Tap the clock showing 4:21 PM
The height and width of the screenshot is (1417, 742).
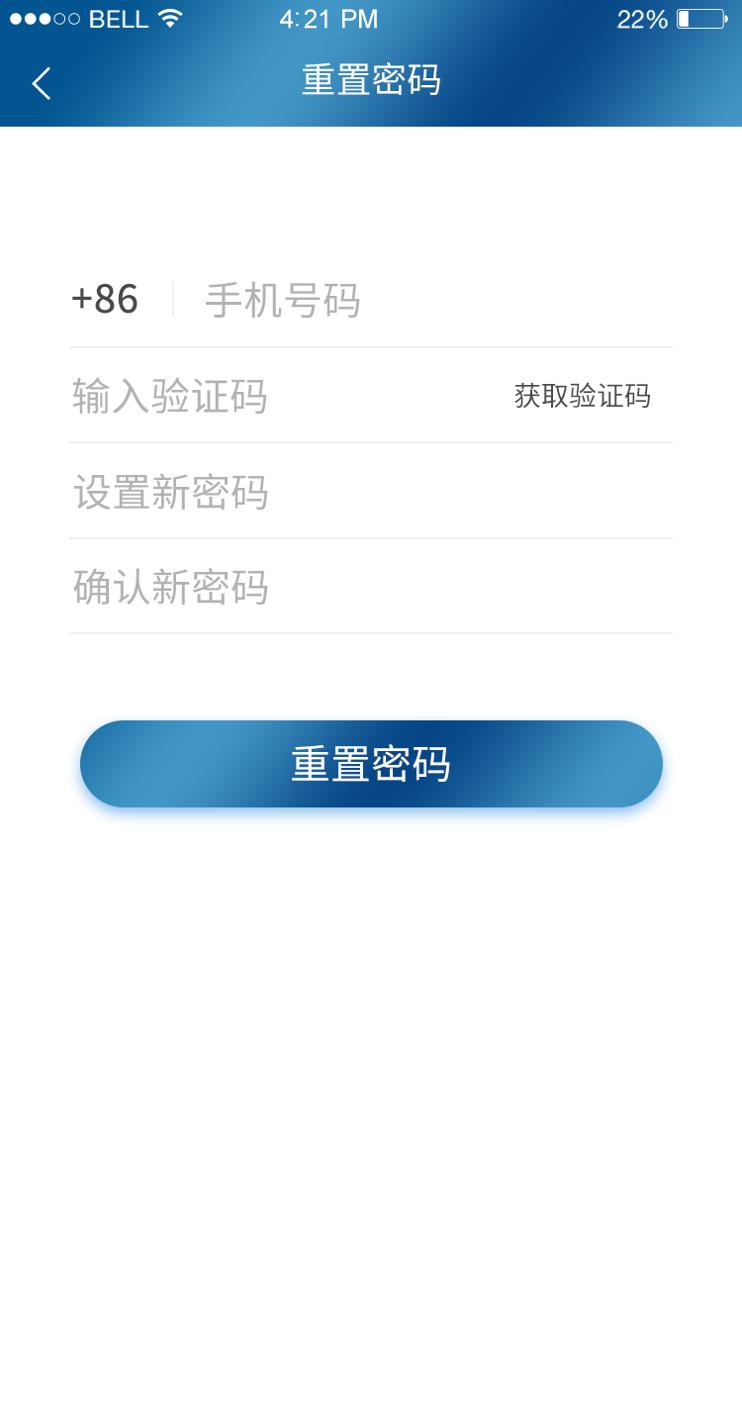click(x=330, y=18)
